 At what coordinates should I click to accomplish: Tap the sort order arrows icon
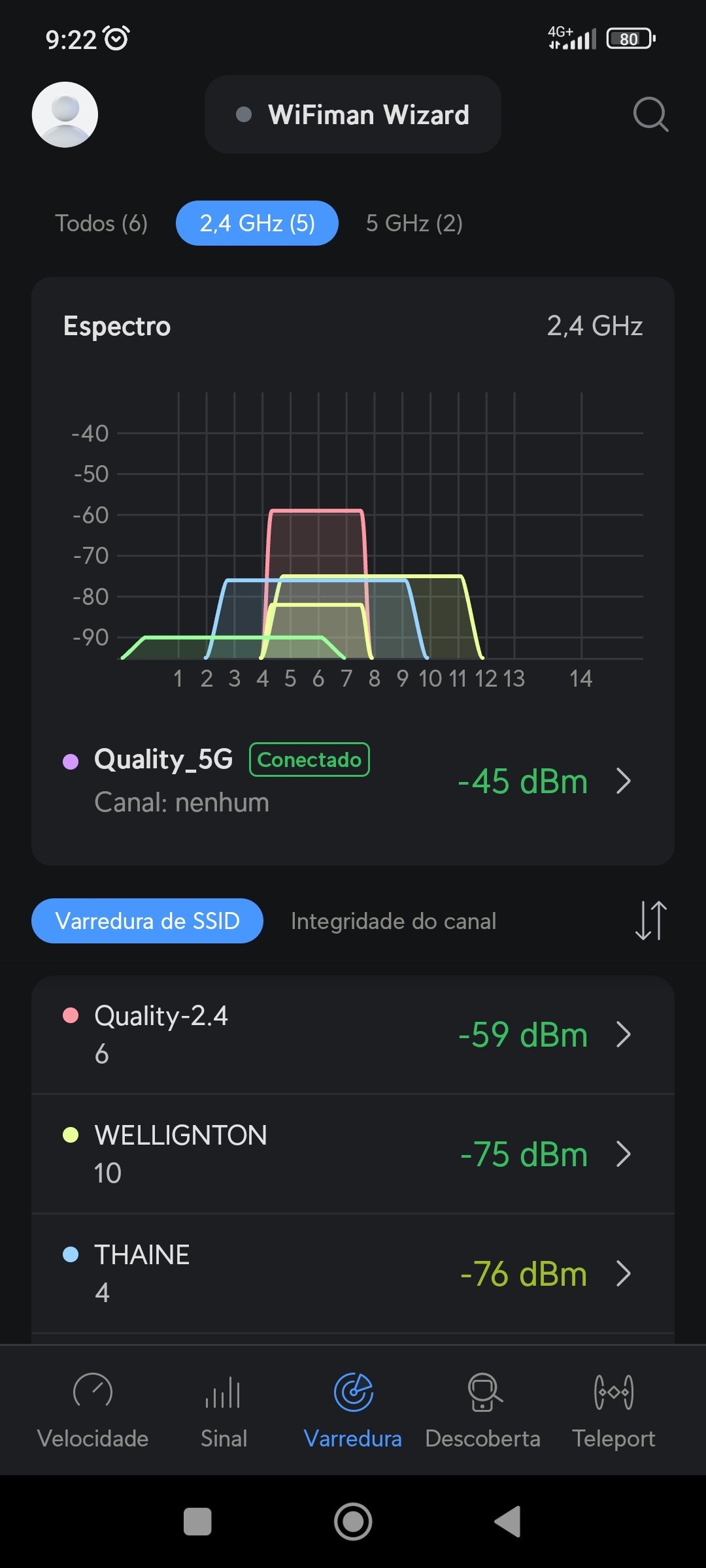click(x=650, y=921)
